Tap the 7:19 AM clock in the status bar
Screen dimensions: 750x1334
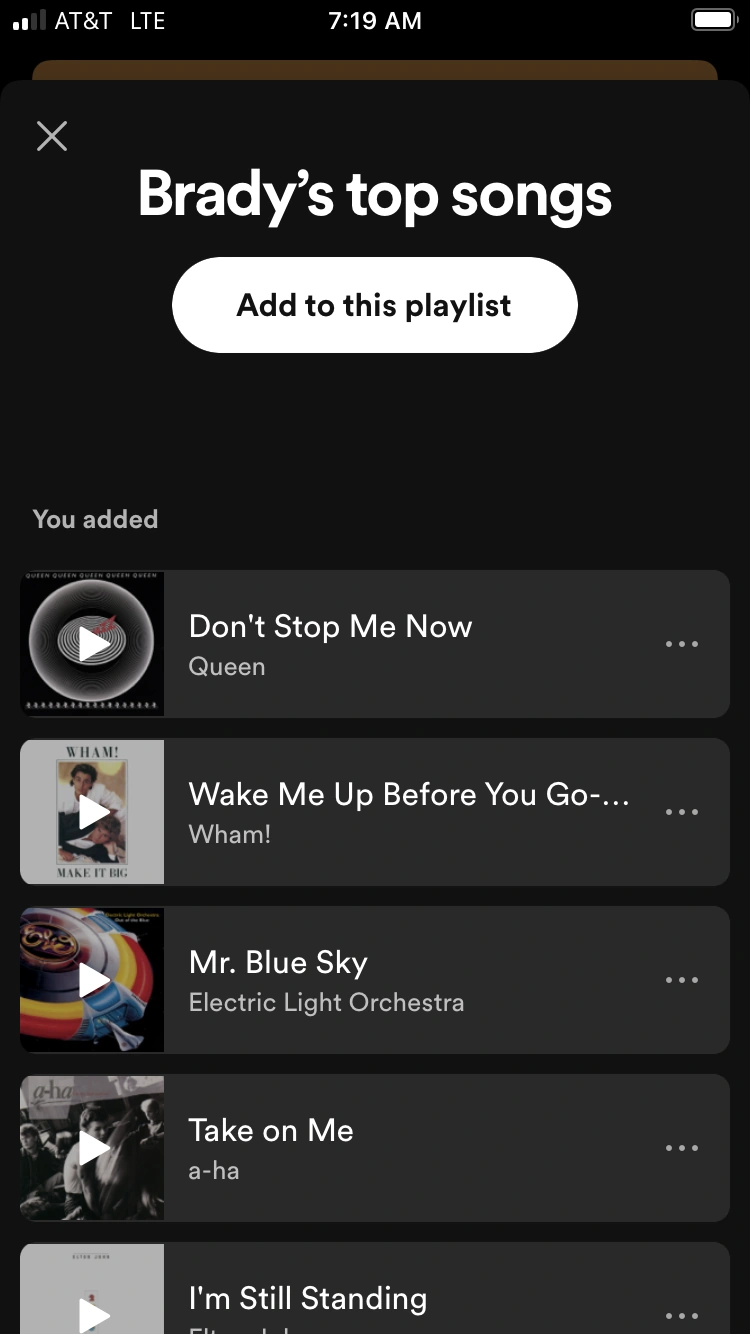375,20
